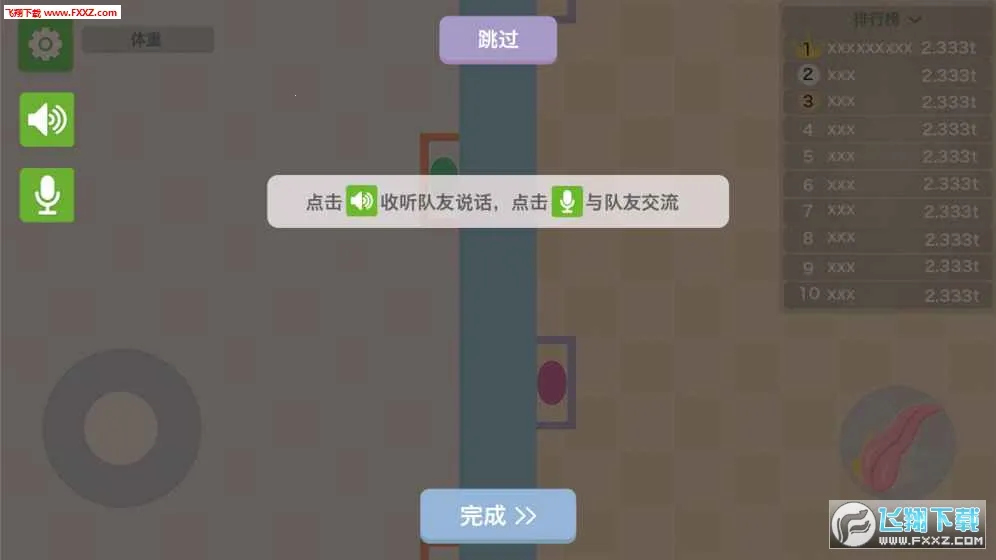Tap the tongue attack button

coord(897,440)
